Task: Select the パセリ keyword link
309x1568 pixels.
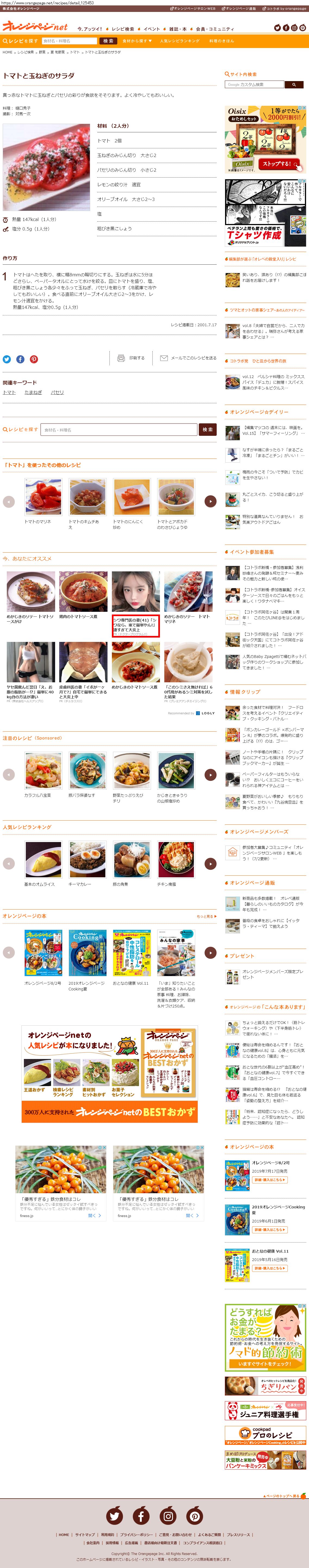Action: (x=57, y=393)
